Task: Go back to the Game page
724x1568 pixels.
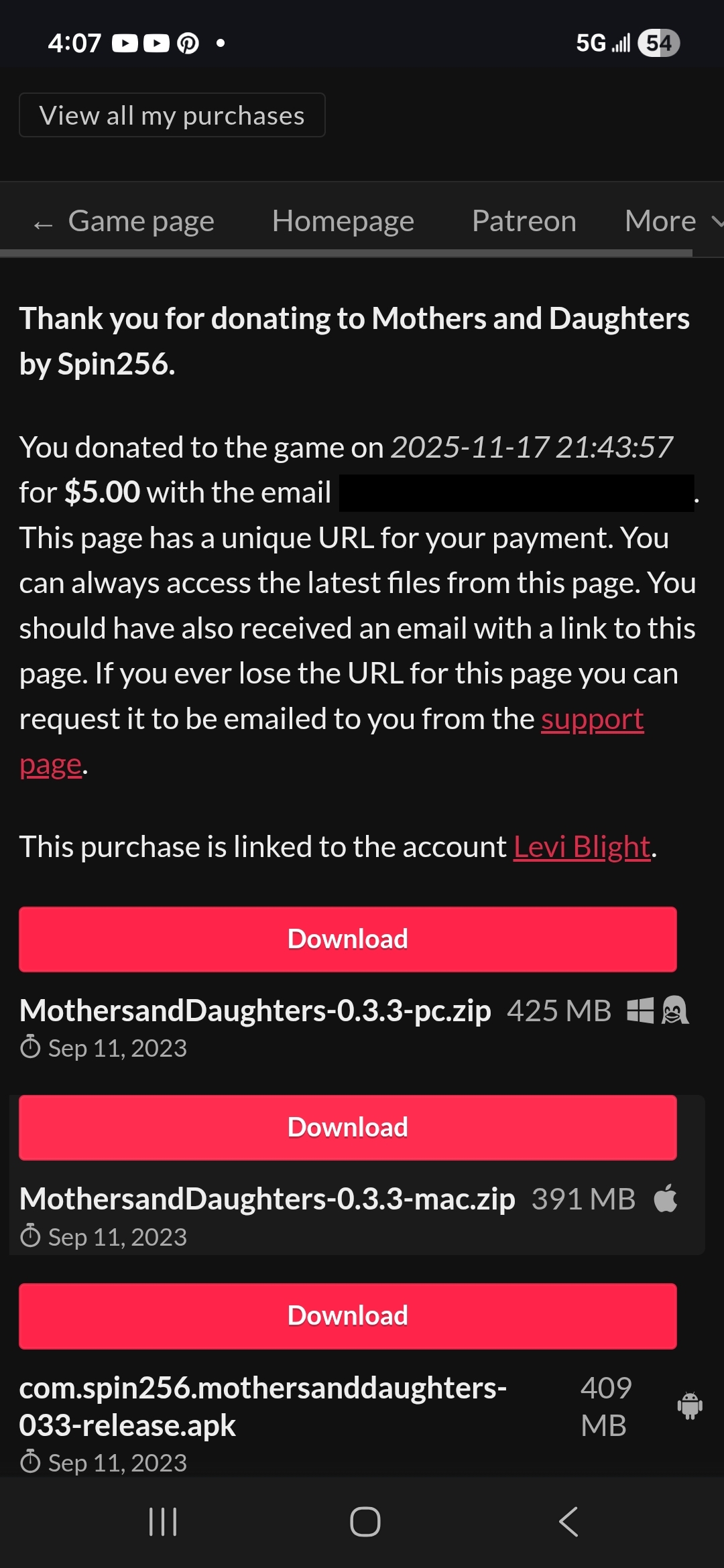Action: point(125,221)
